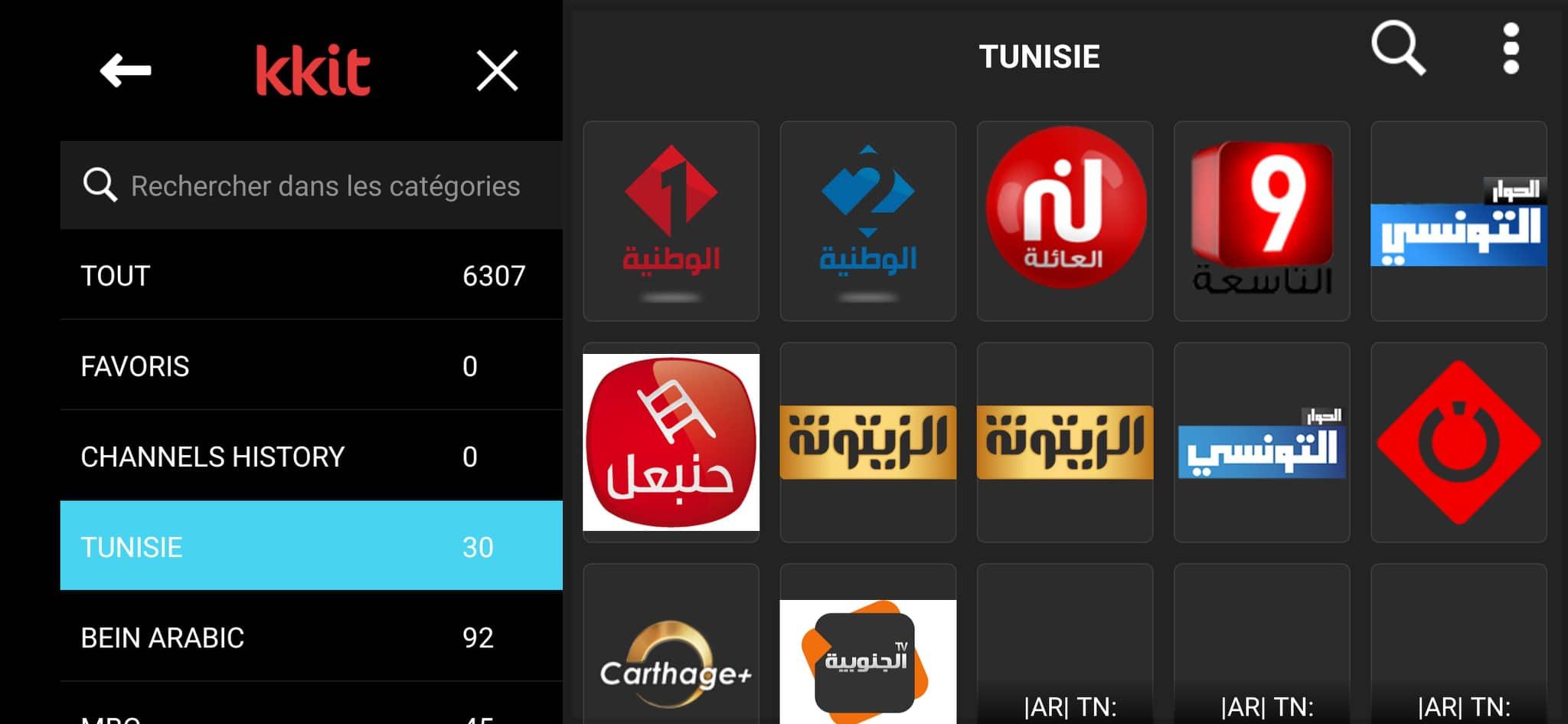
Task: Open the three-dot overflow menu
Action: (x=1511, y=49)
